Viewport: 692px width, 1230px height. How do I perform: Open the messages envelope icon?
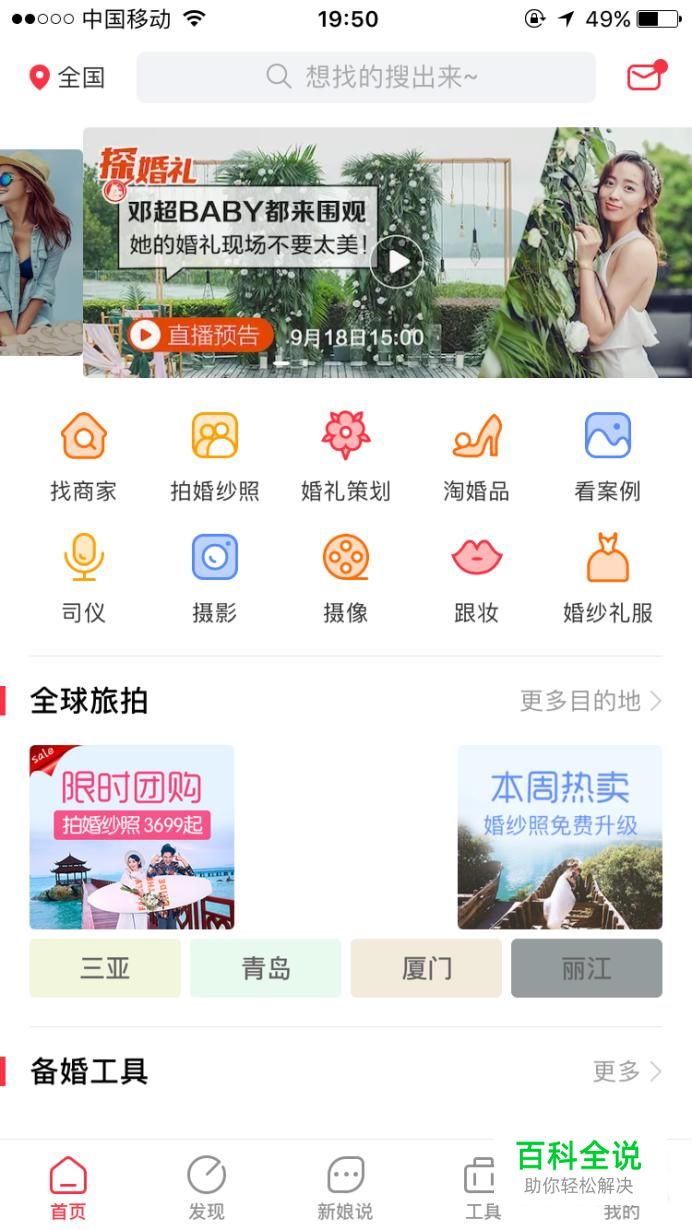pyautogui.click(x=646, y=76)
